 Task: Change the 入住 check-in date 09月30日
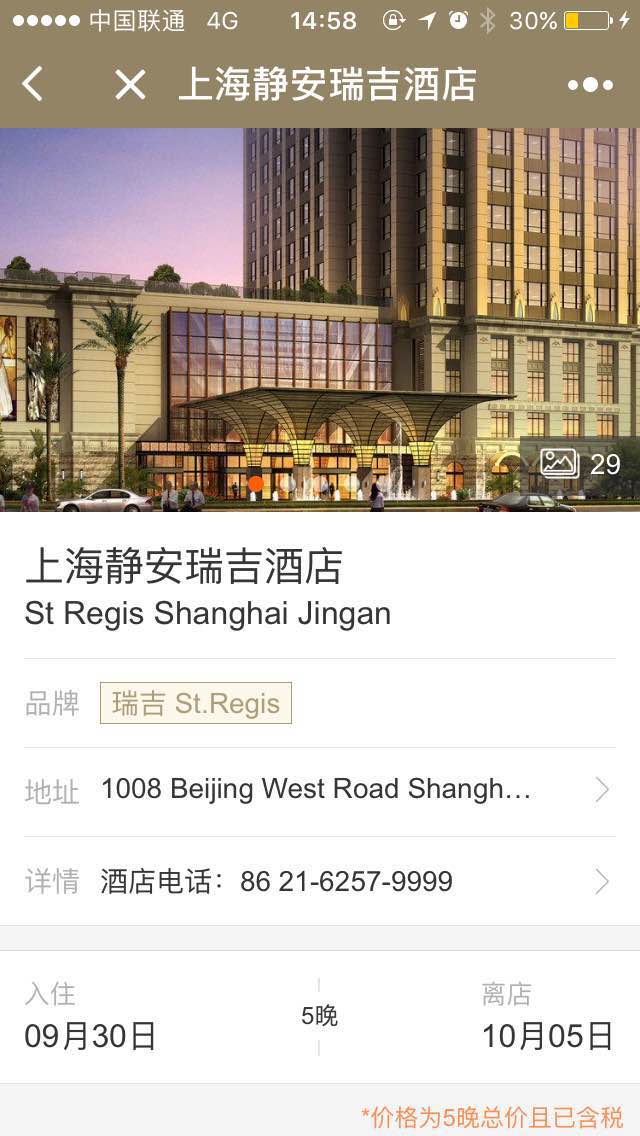pyautogui.click(x=91, y=1018)
